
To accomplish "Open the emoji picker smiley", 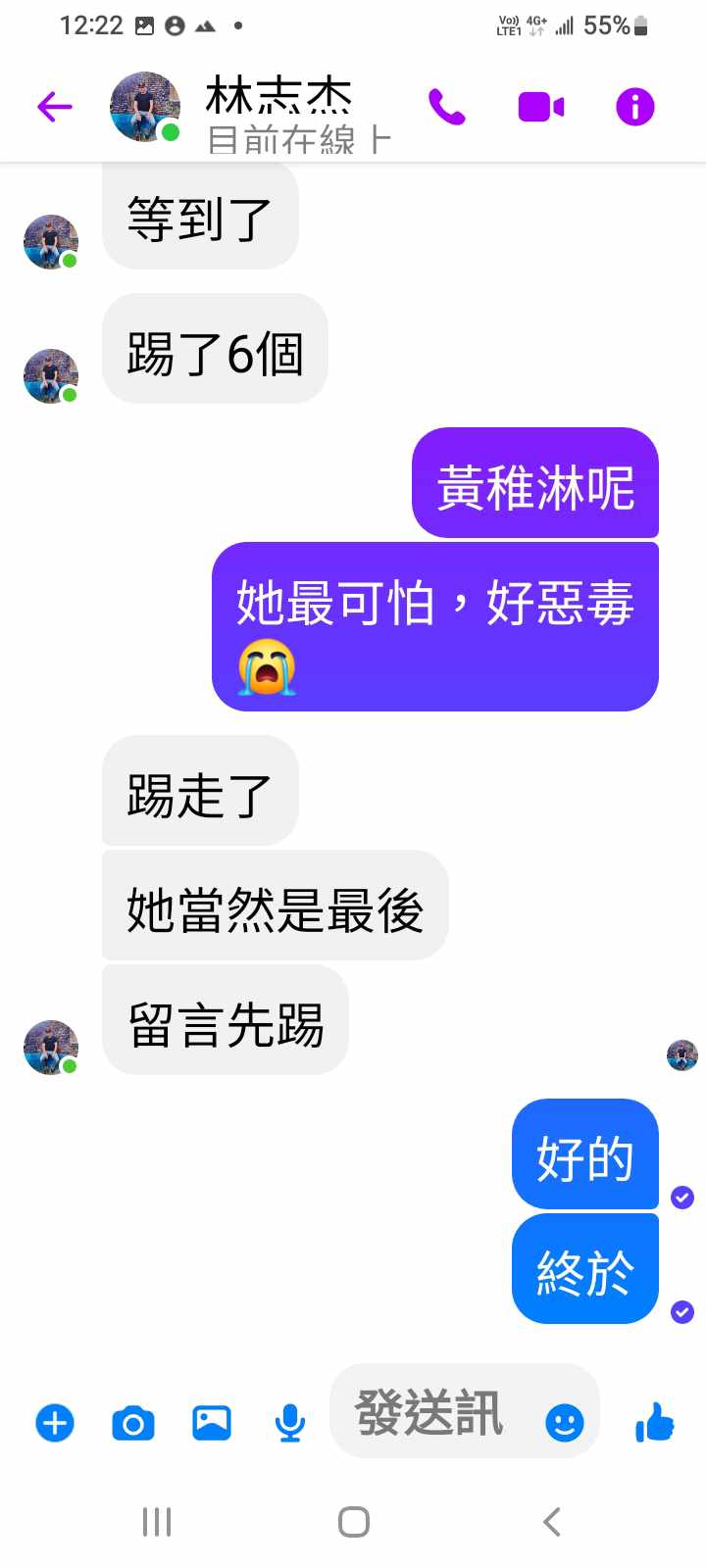I will coord(564,1422).
